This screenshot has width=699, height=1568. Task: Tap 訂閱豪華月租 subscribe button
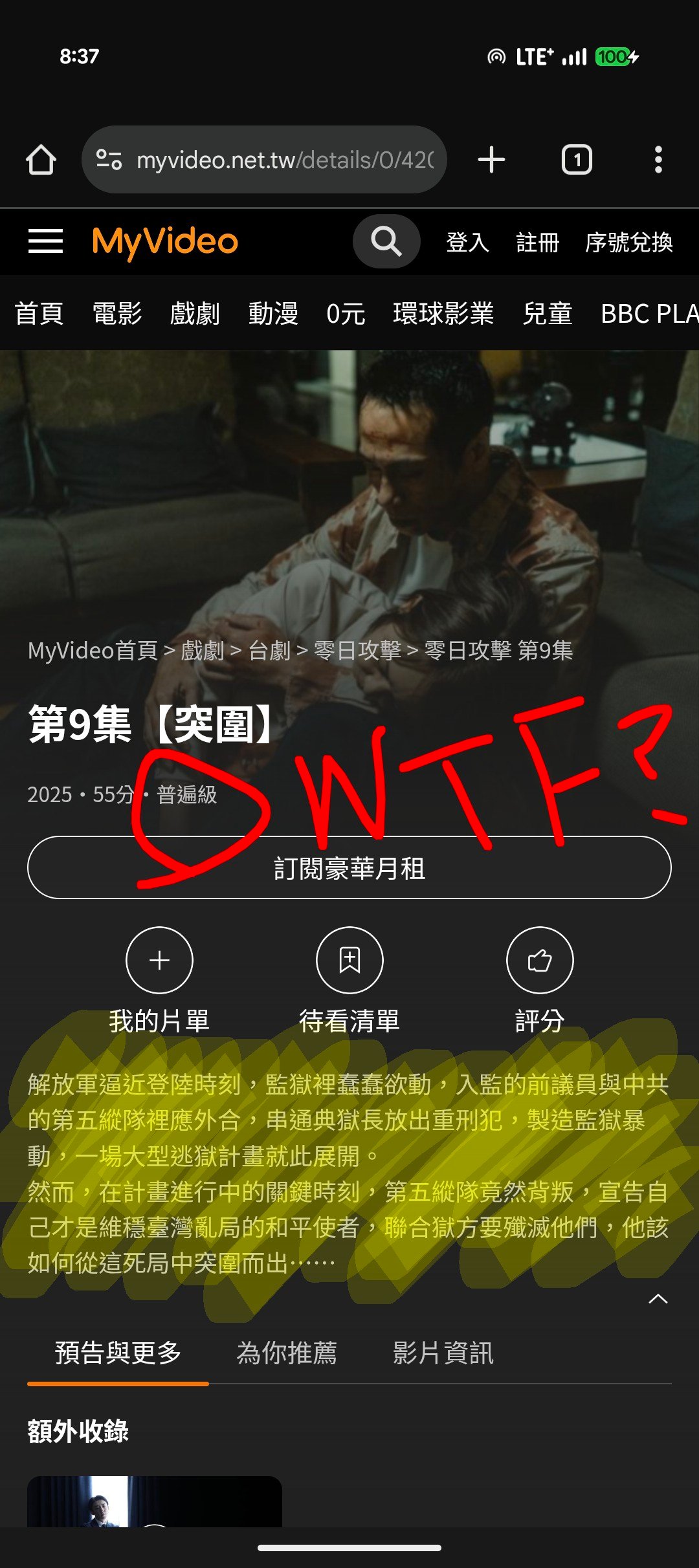(349, 867)
